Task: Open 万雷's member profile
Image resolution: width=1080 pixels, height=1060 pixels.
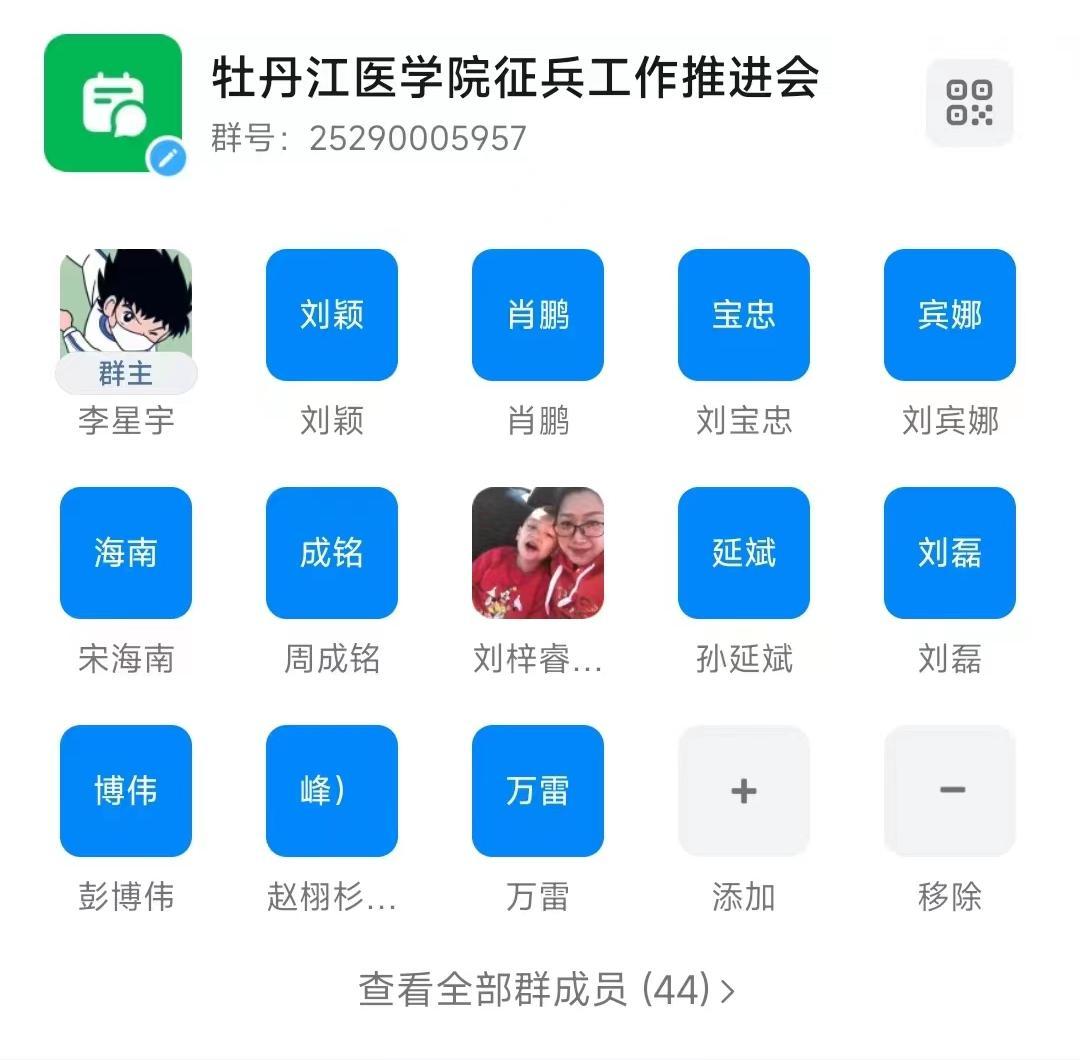Action: click(538, 791)
